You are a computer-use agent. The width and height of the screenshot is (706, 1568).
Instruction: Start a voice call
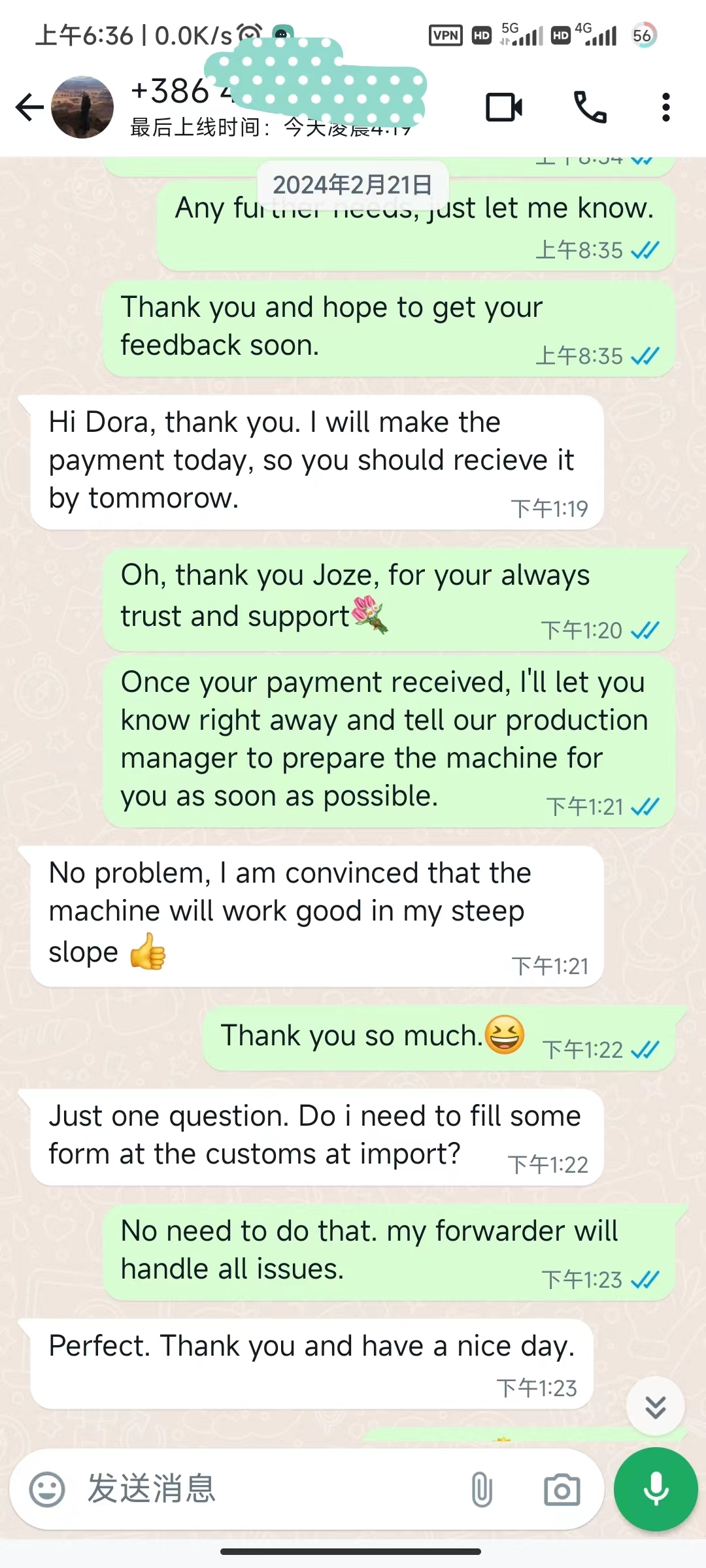coord(590,108)
